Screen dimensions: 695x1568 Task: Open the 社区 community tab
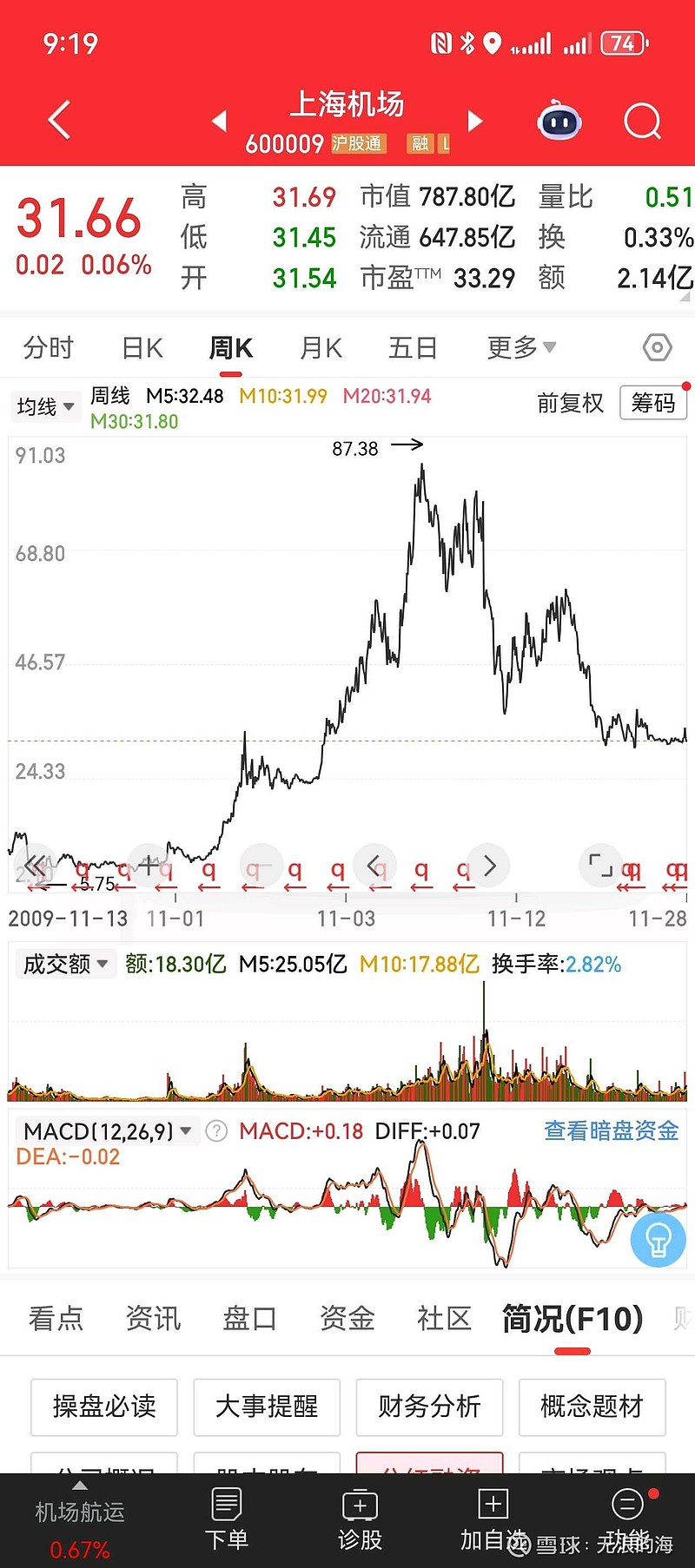(442, 1318)
